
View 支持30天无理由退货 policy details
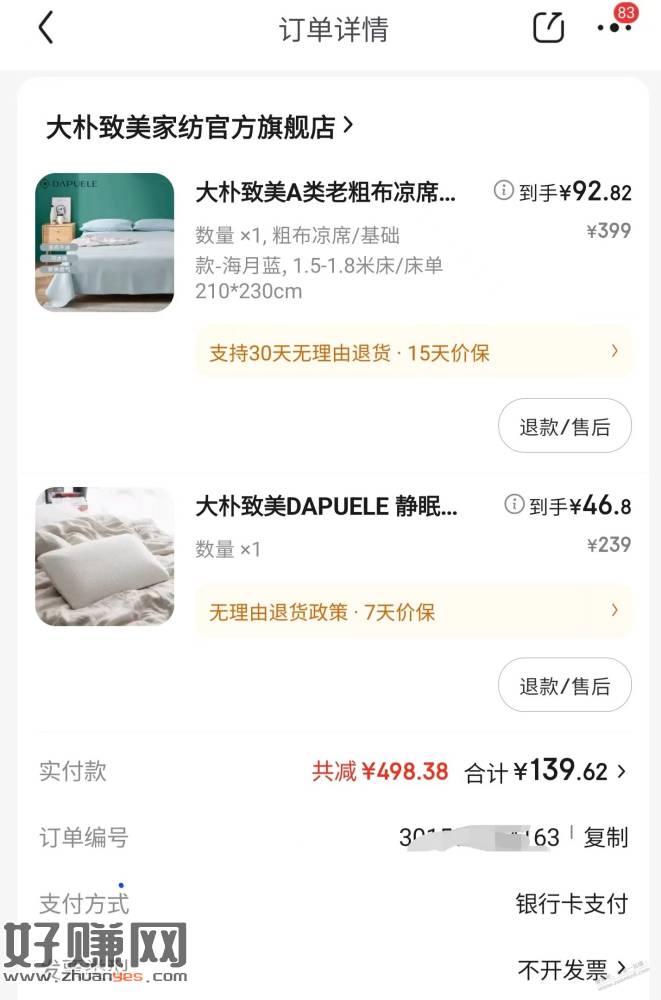click(413, 352)
